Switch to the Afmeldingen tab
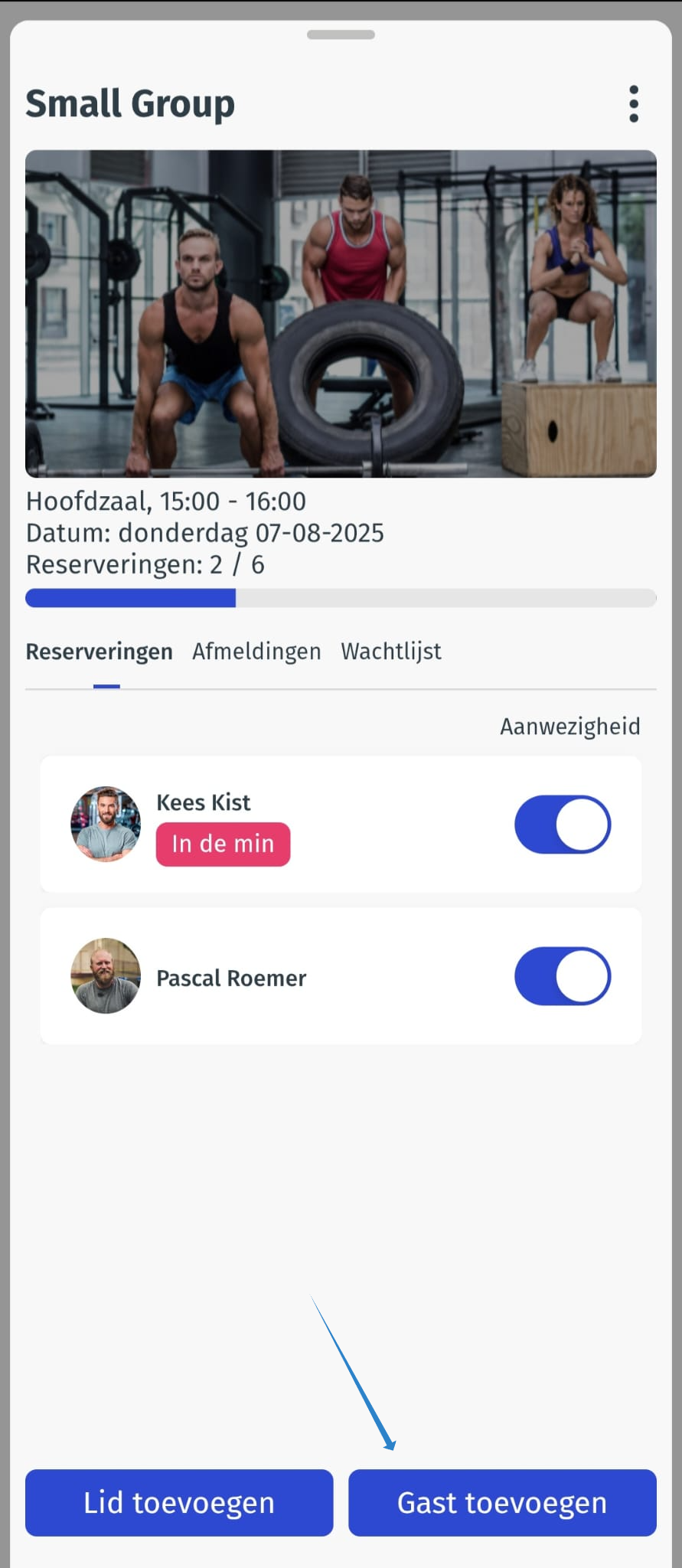 256,652
